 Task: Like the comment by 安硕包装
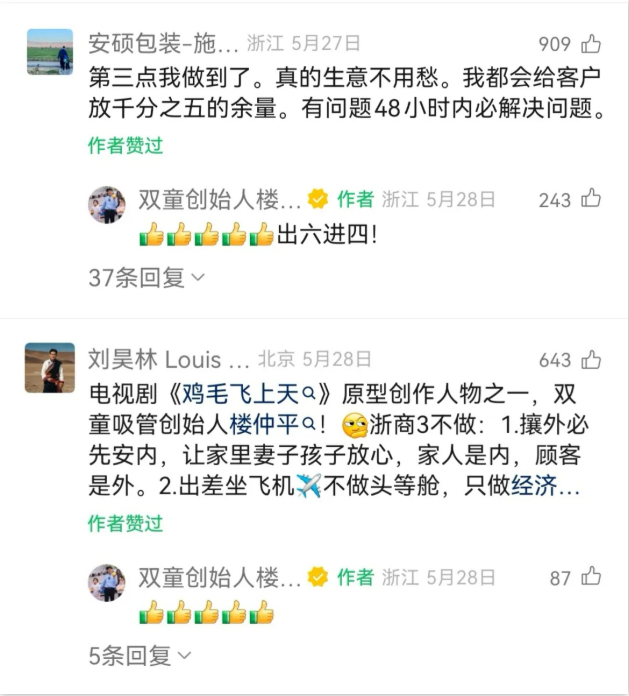591,43
